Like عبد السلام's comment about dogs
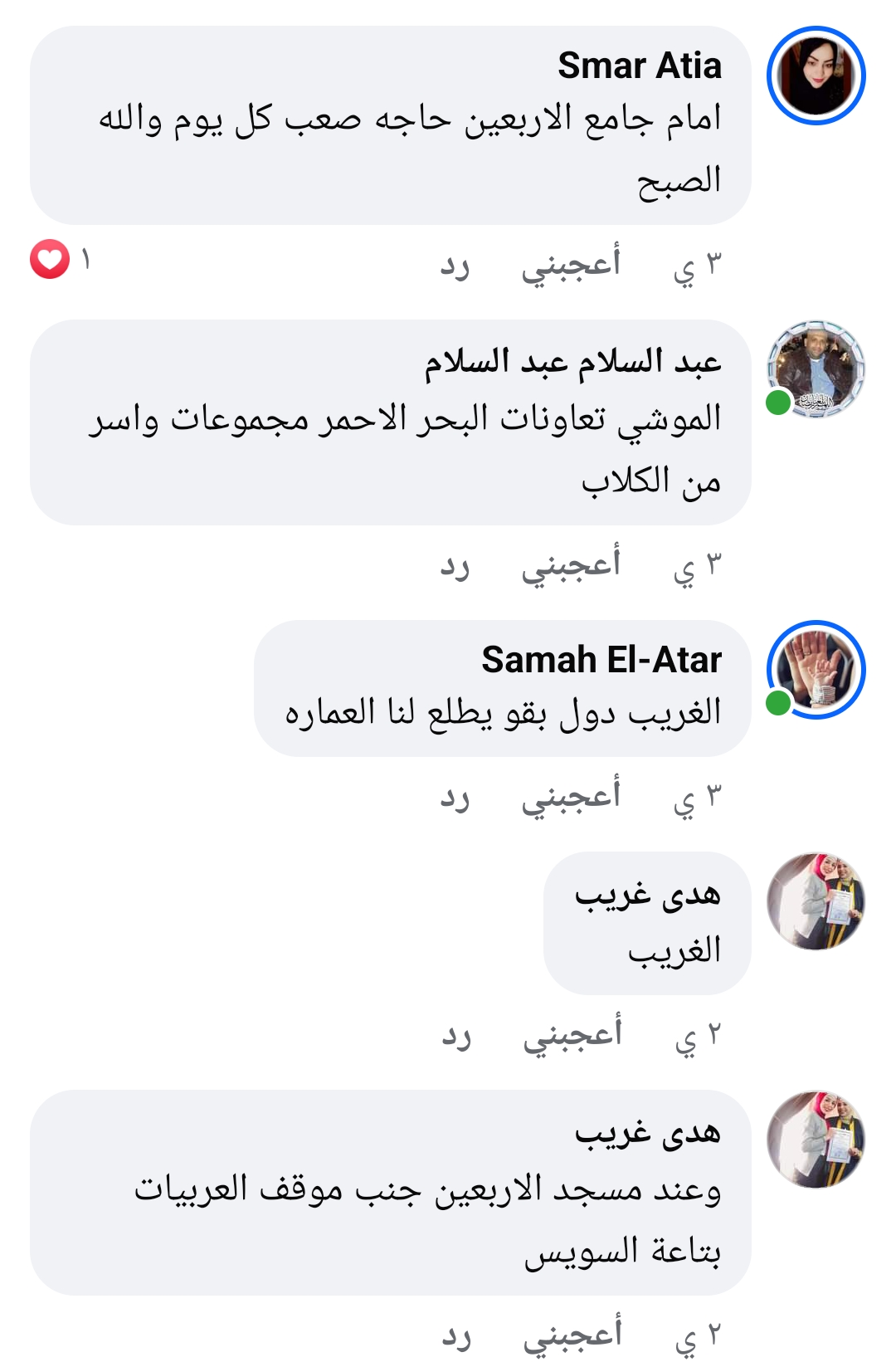This screenshot has width=896, height=1362. [571, 565]
